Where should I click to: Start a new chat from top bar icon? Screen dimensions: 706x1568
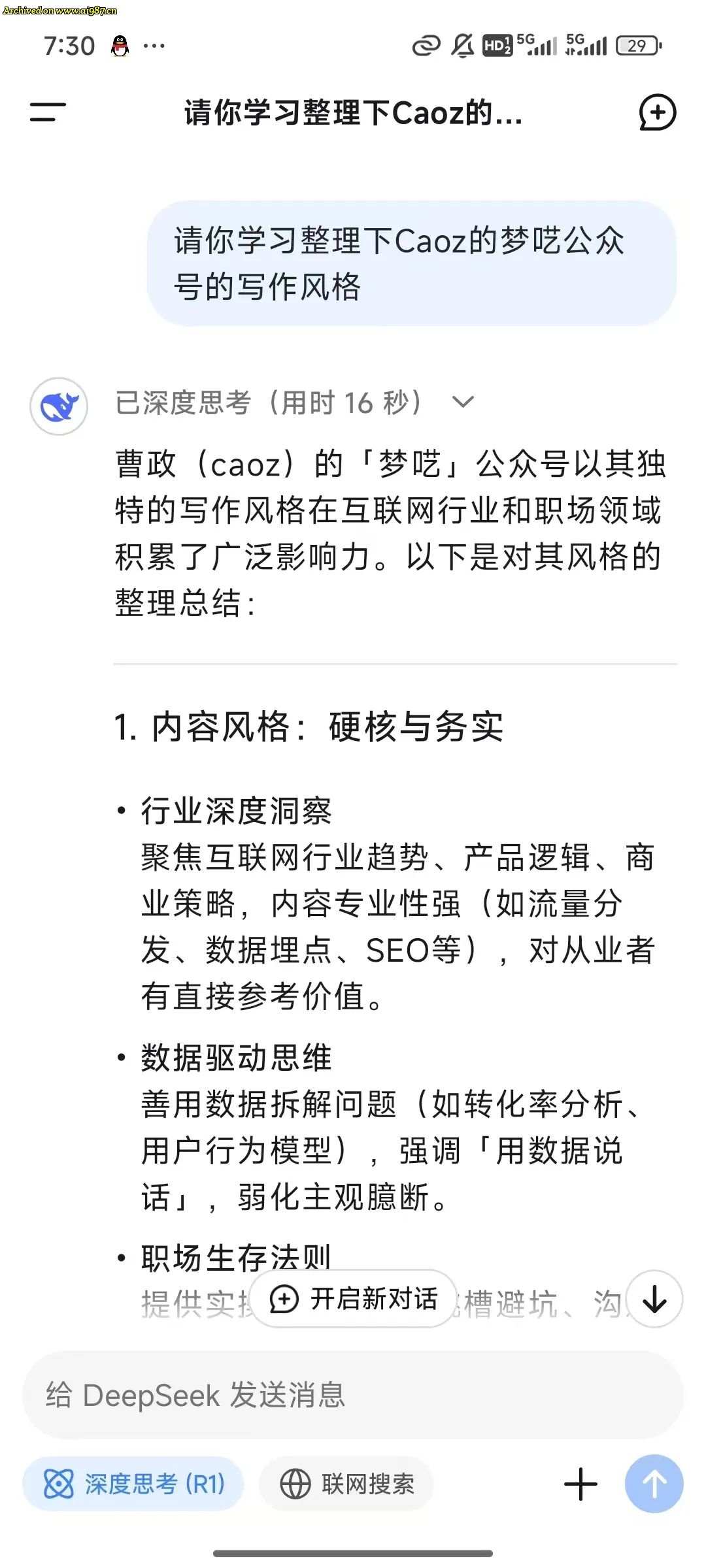657,112
